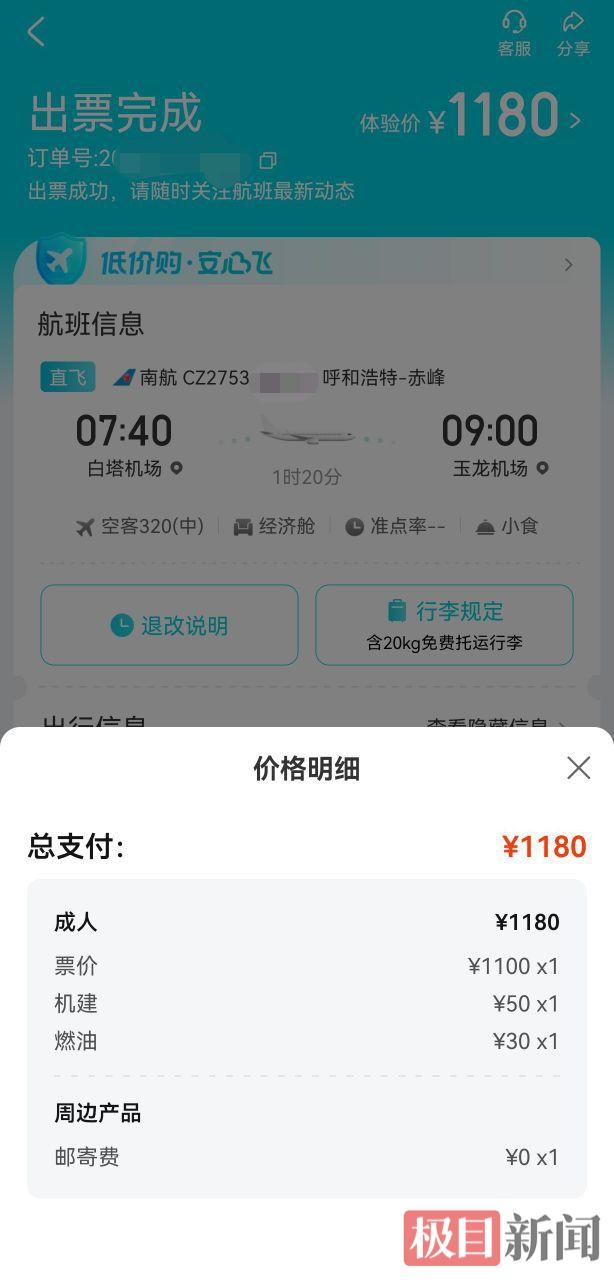The image size is (614, 1283).
Task: Open 行李规定 baggage rules
Action: (x=444, y=625)
